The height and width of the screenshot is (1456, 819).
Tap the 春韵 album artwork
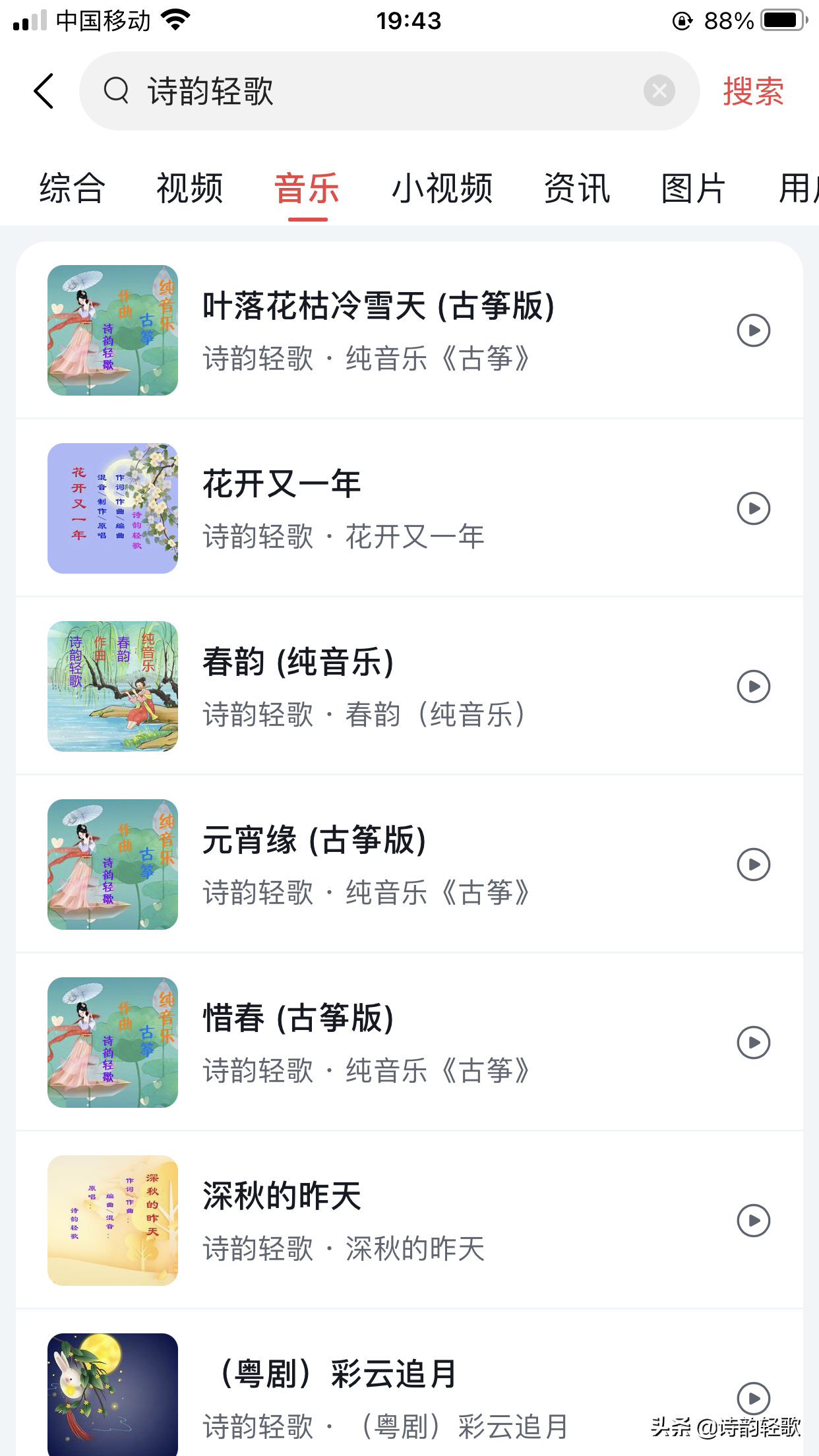(x=112, y=686)
